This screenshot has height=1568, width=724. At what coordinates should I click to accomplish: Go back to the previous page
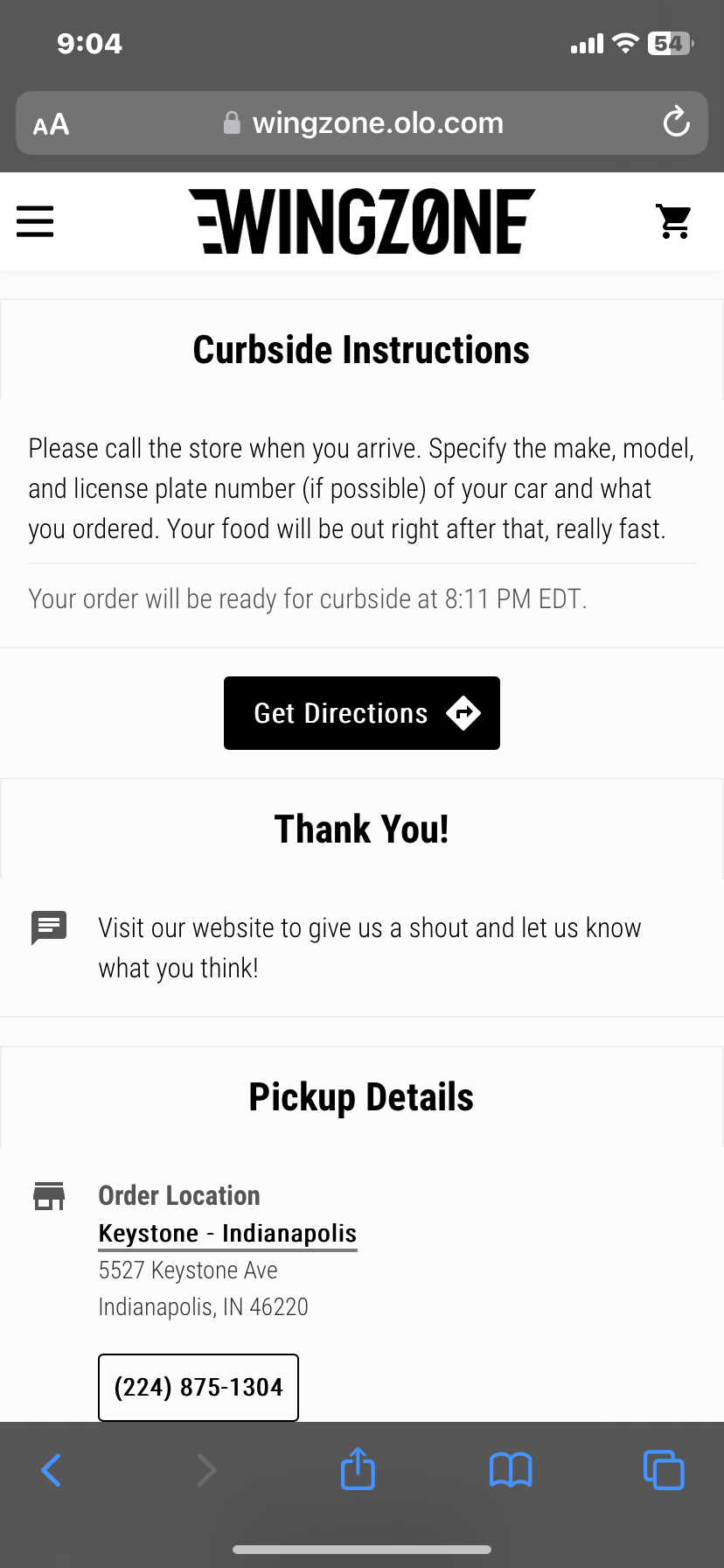(x=52, y=1470)
